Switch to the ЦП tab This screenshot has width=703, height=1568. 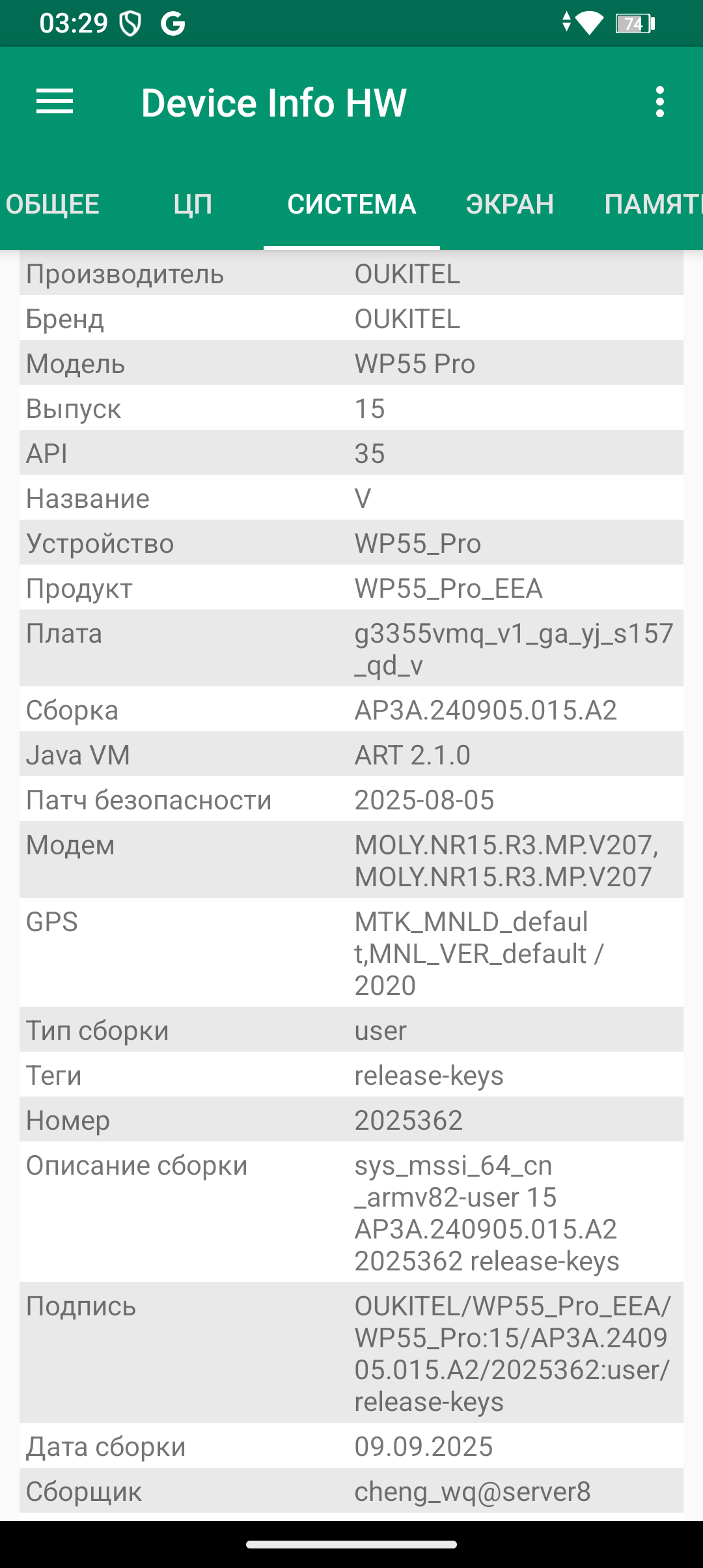pyautogui.click(x=193, y=204)
